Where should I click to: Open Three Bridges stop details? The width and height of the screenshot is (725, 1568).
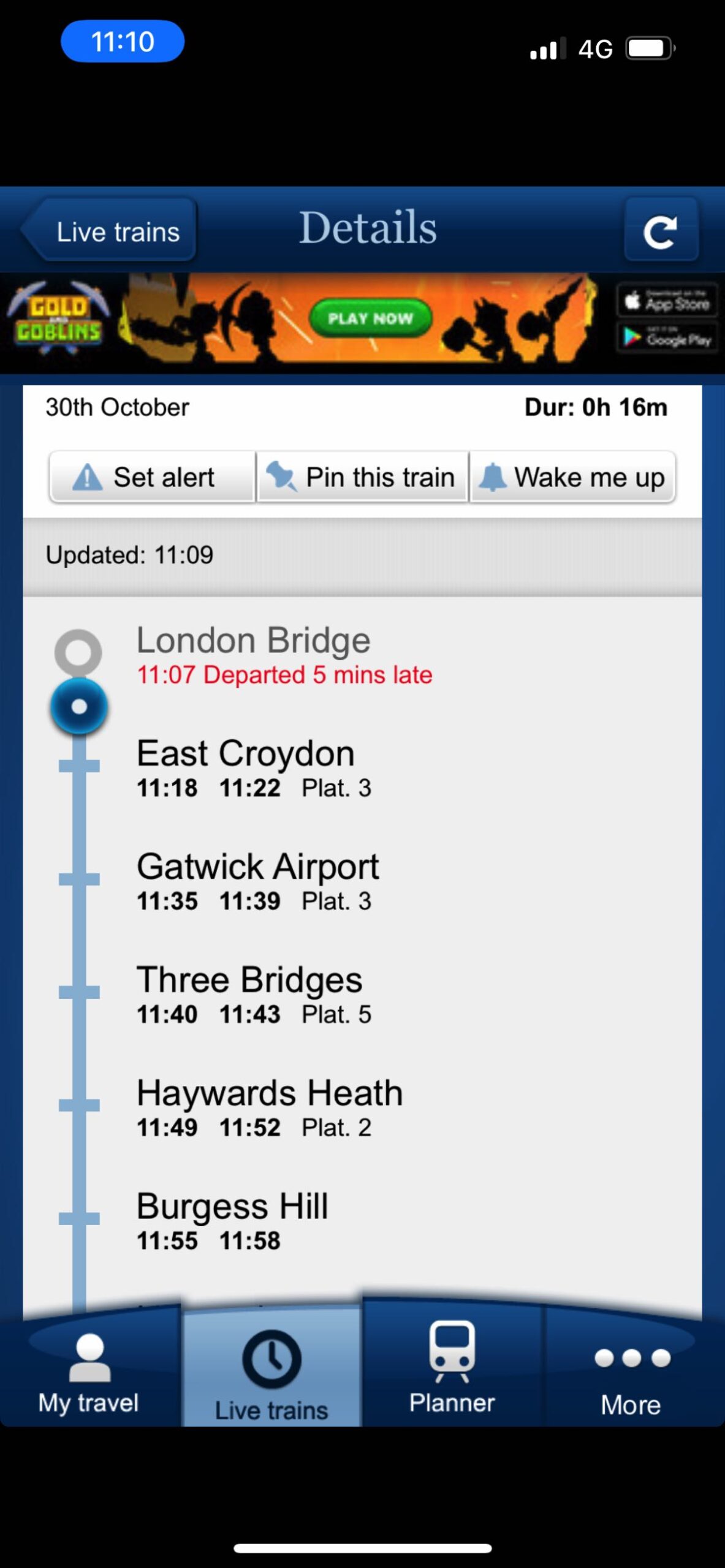(x=362, y=994)
